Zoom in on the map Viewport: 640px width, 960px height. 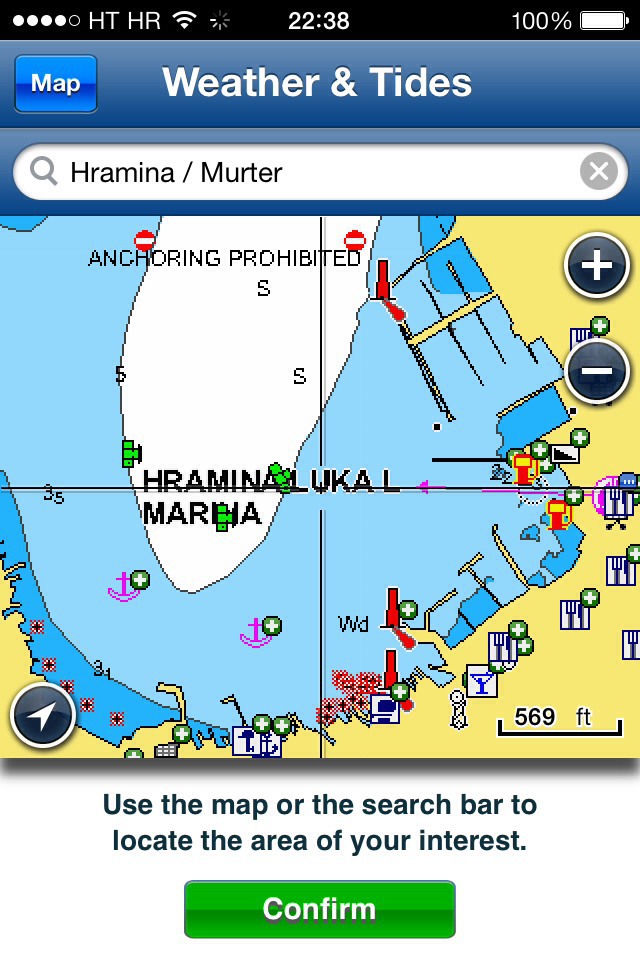[597, 266]
